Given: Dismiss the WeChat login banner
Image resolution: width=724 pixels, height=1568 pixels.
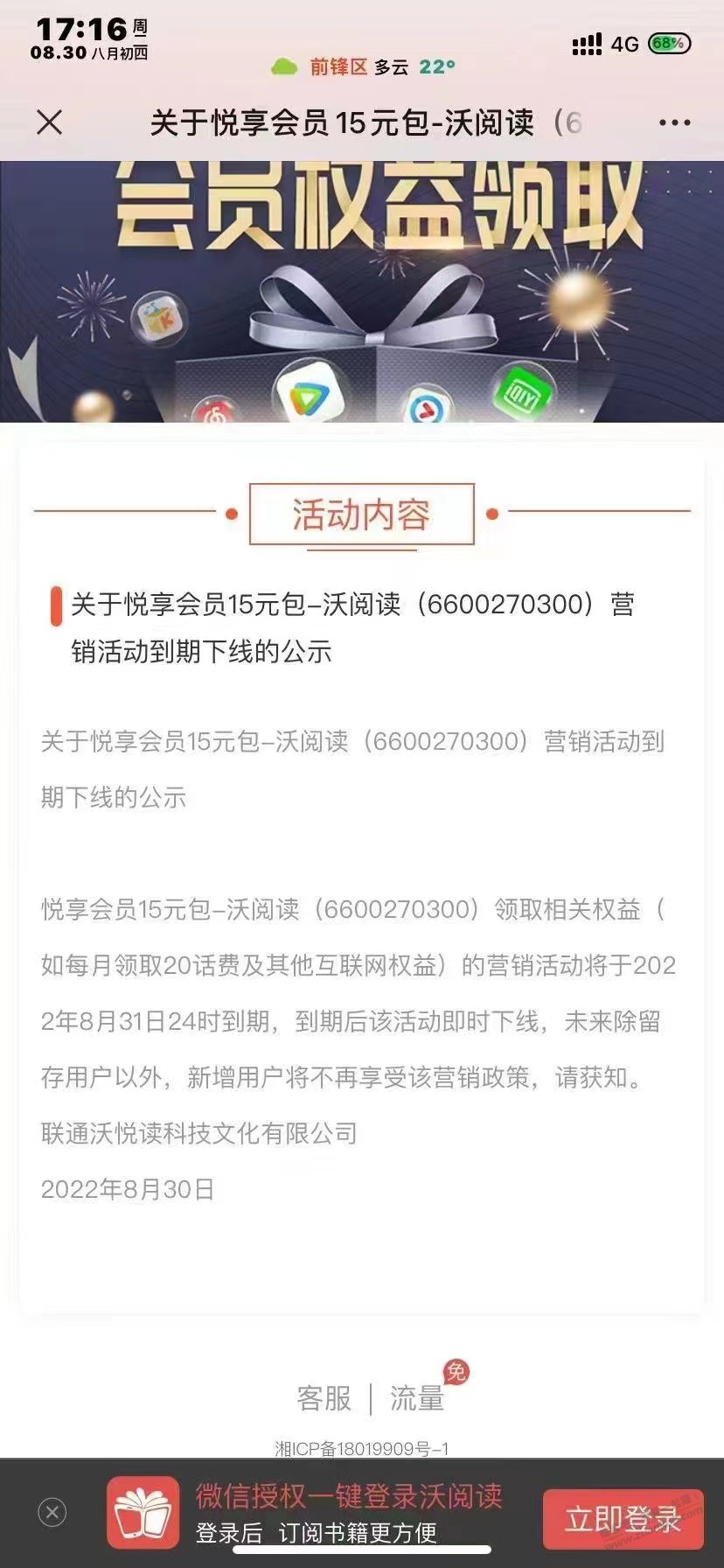Looking at the screenshot, I should (x=52, y=1512).
